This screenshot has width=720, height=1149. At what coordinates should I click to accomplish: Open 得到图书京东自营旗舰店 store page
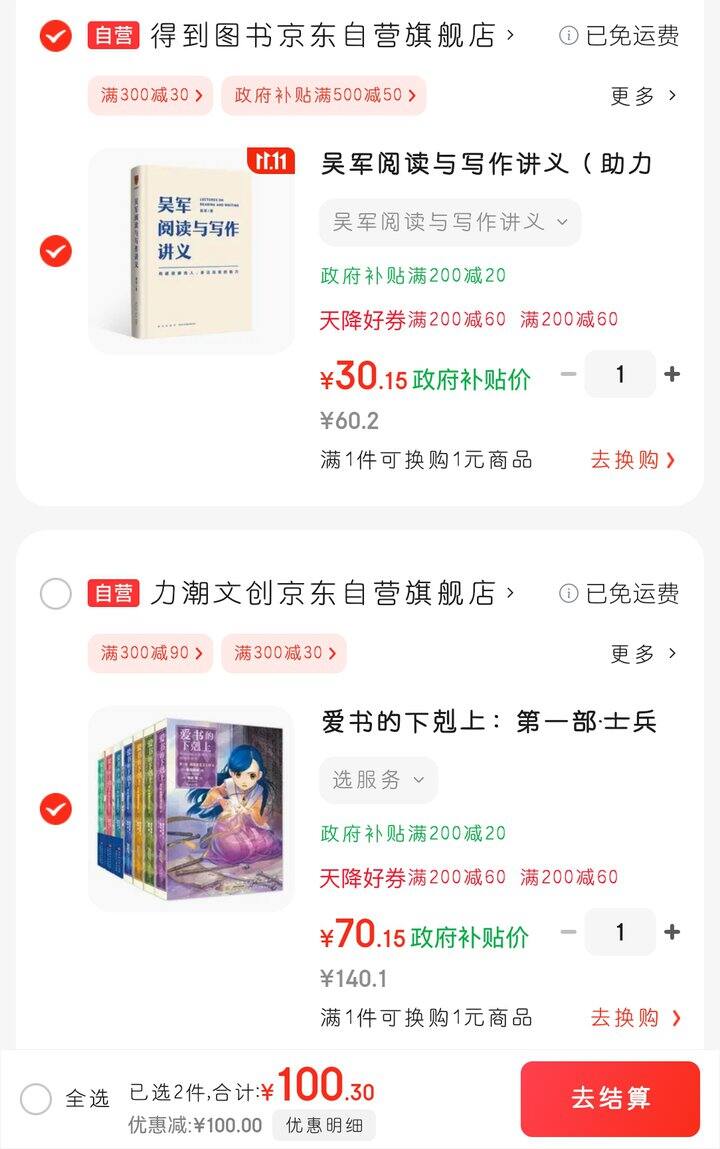pos(330,36)
